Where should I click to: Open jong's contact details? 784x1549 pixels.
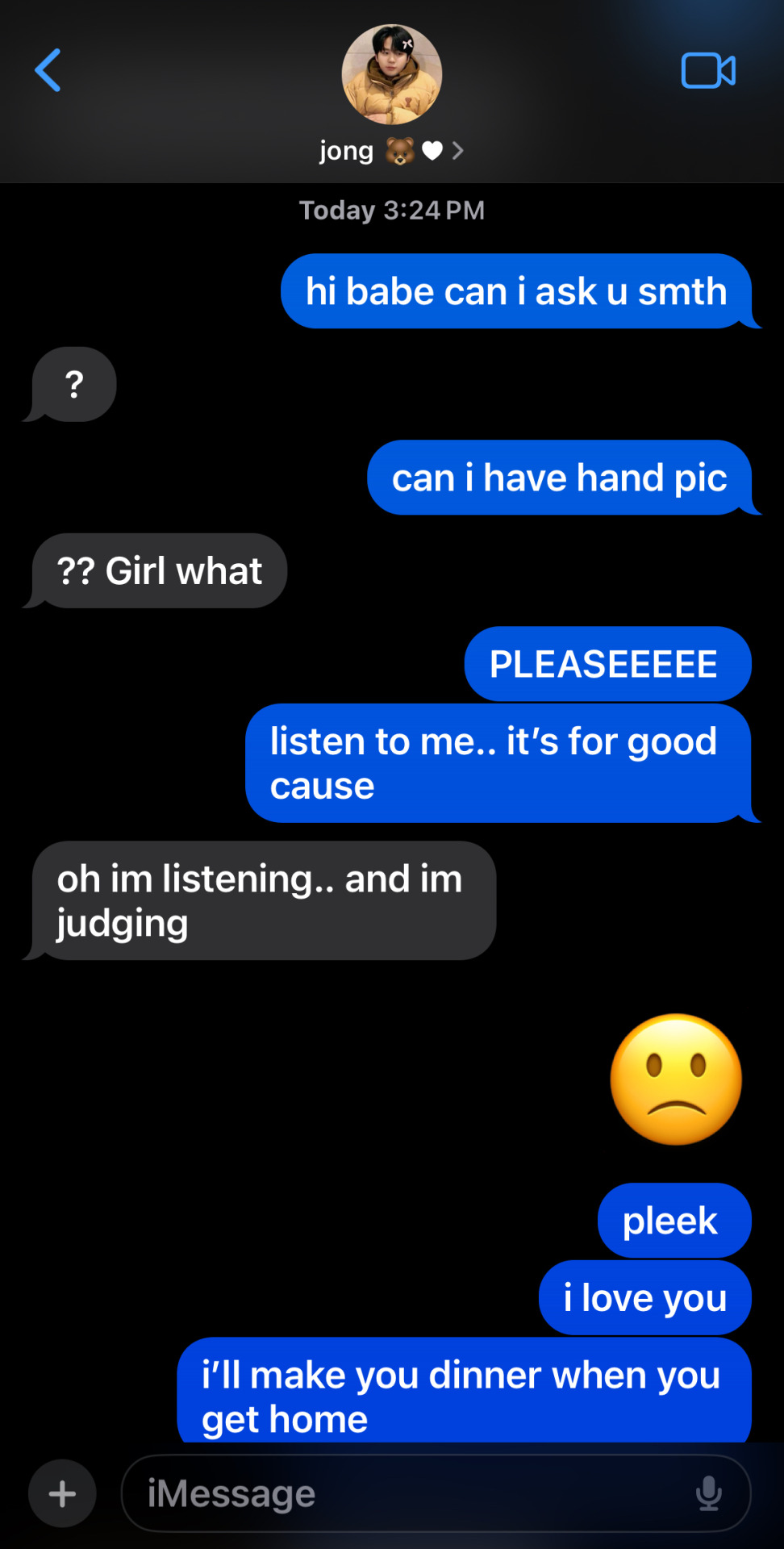391,151
